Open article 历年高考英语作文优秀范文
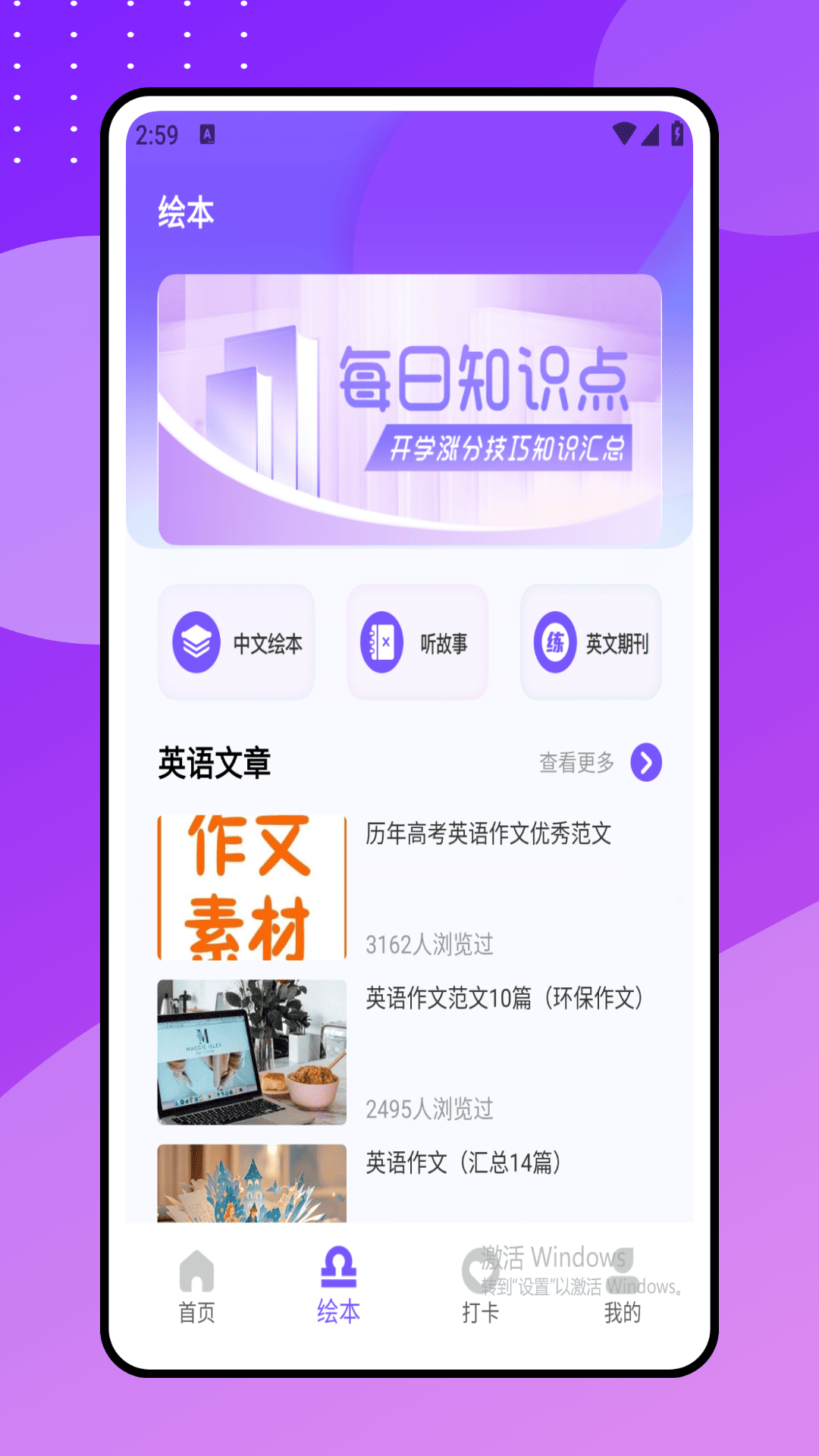The height and width of the screenshot is (1456, 819). pos(488,834)
